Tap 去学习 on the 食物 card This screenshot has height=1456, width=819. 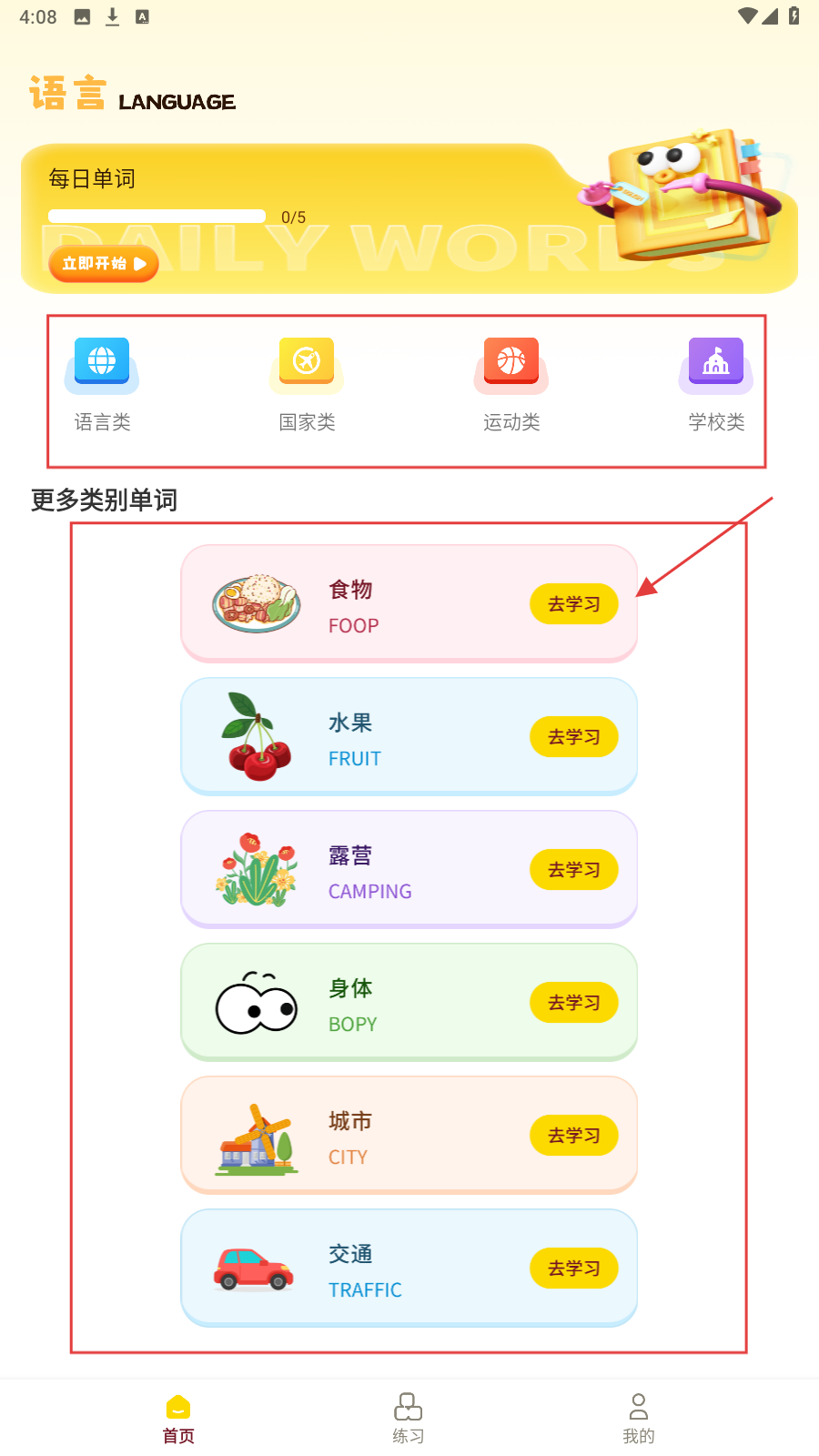(x=573, y=604)
